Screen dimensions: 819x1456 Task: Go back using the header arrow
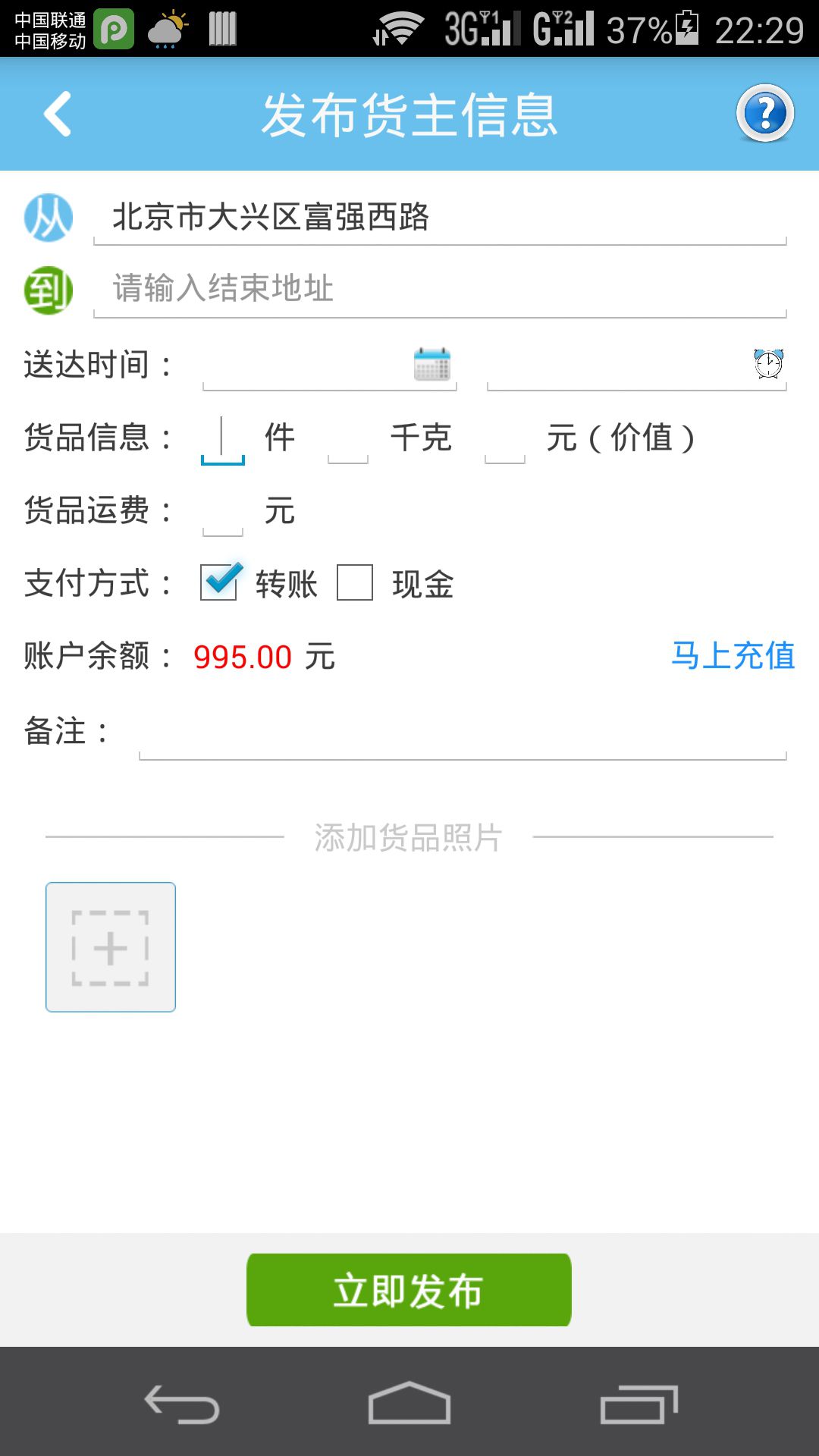(58, 115)
